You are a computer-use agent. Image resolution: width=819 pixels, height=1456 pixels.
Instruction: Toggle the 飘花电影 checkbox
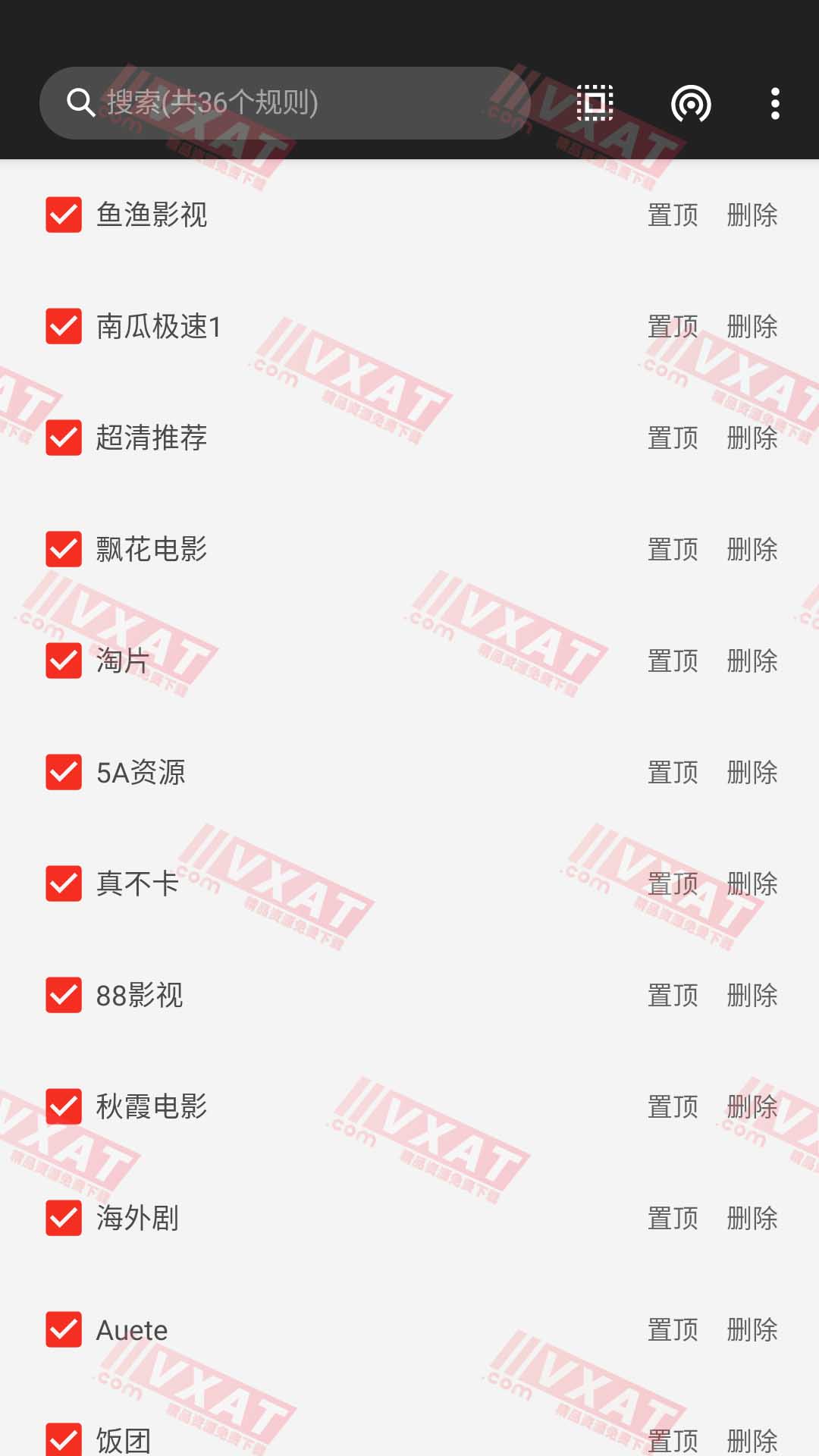tap(64, 549)
